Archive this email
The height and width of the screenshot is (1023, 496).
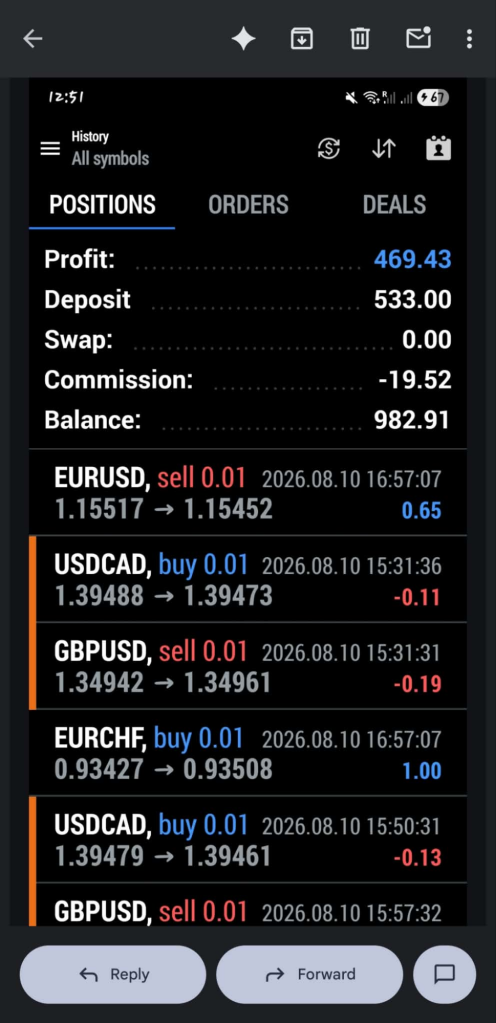302,39
